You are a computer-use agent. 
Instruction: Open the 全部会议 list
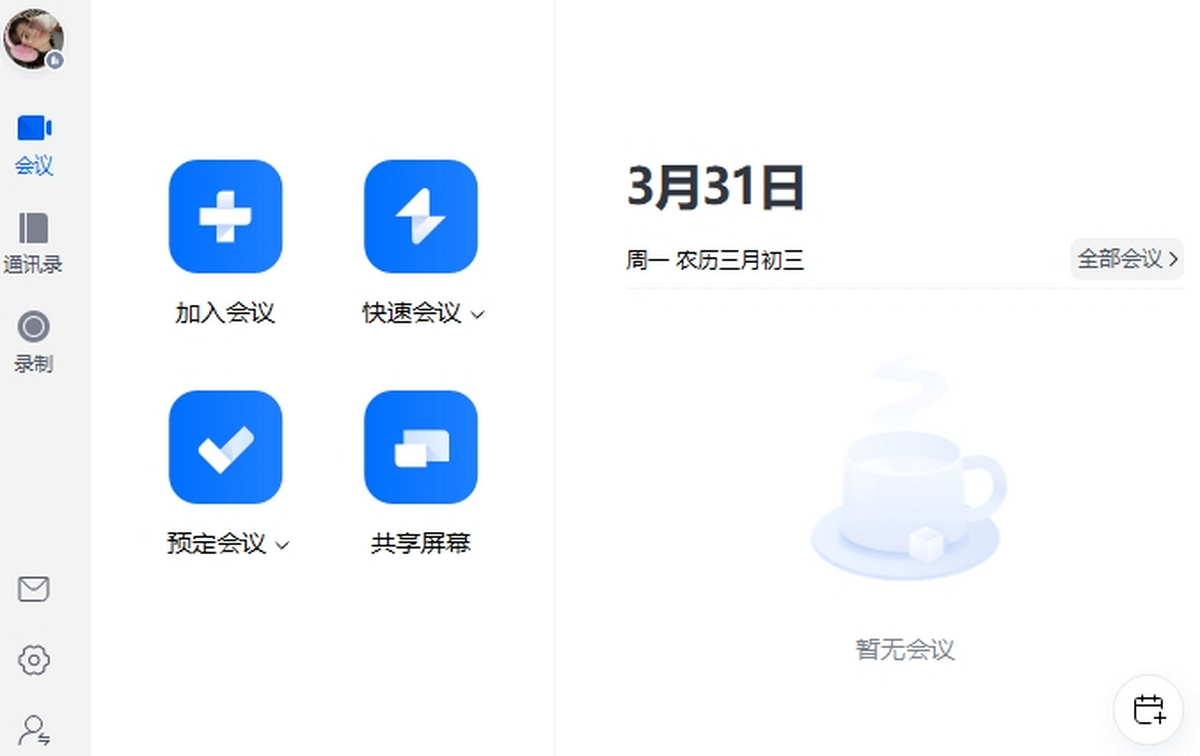[1126, 259]
